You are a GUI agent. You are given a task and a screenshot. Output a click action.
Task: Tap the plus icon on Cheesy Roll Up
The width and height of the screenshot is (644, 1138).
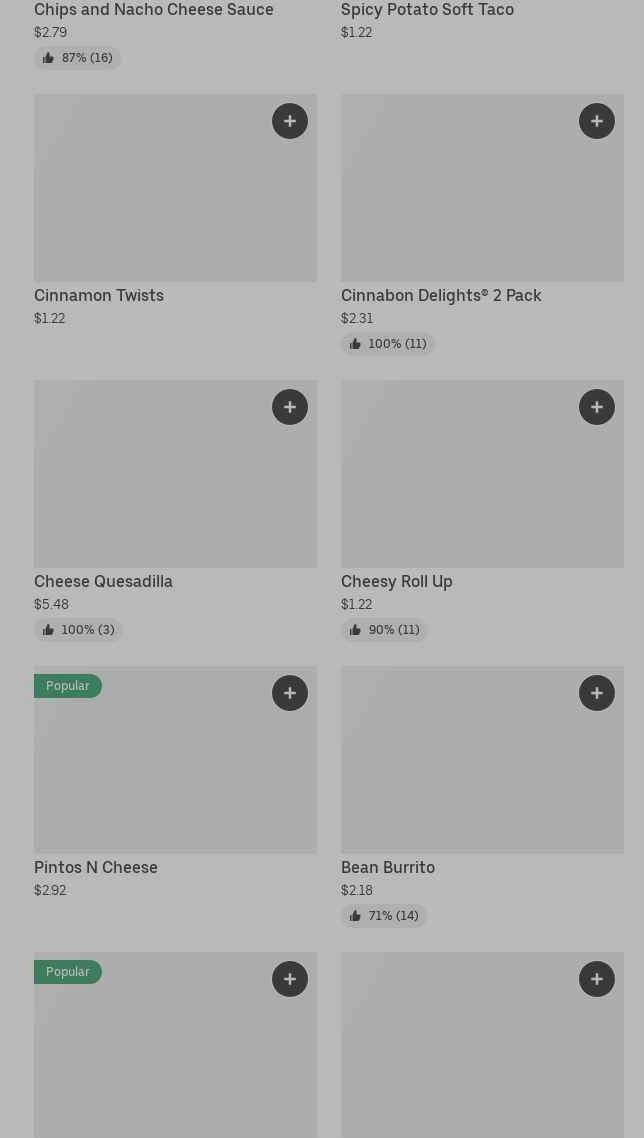coord(597,407)
